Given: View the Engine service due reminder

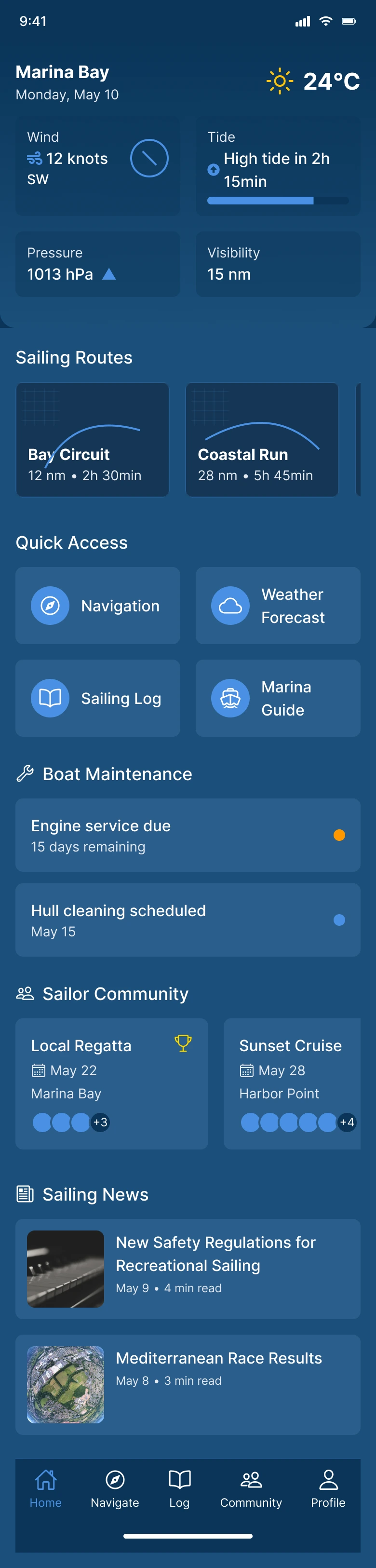Looking at the screenshot, I should [188, 835].
